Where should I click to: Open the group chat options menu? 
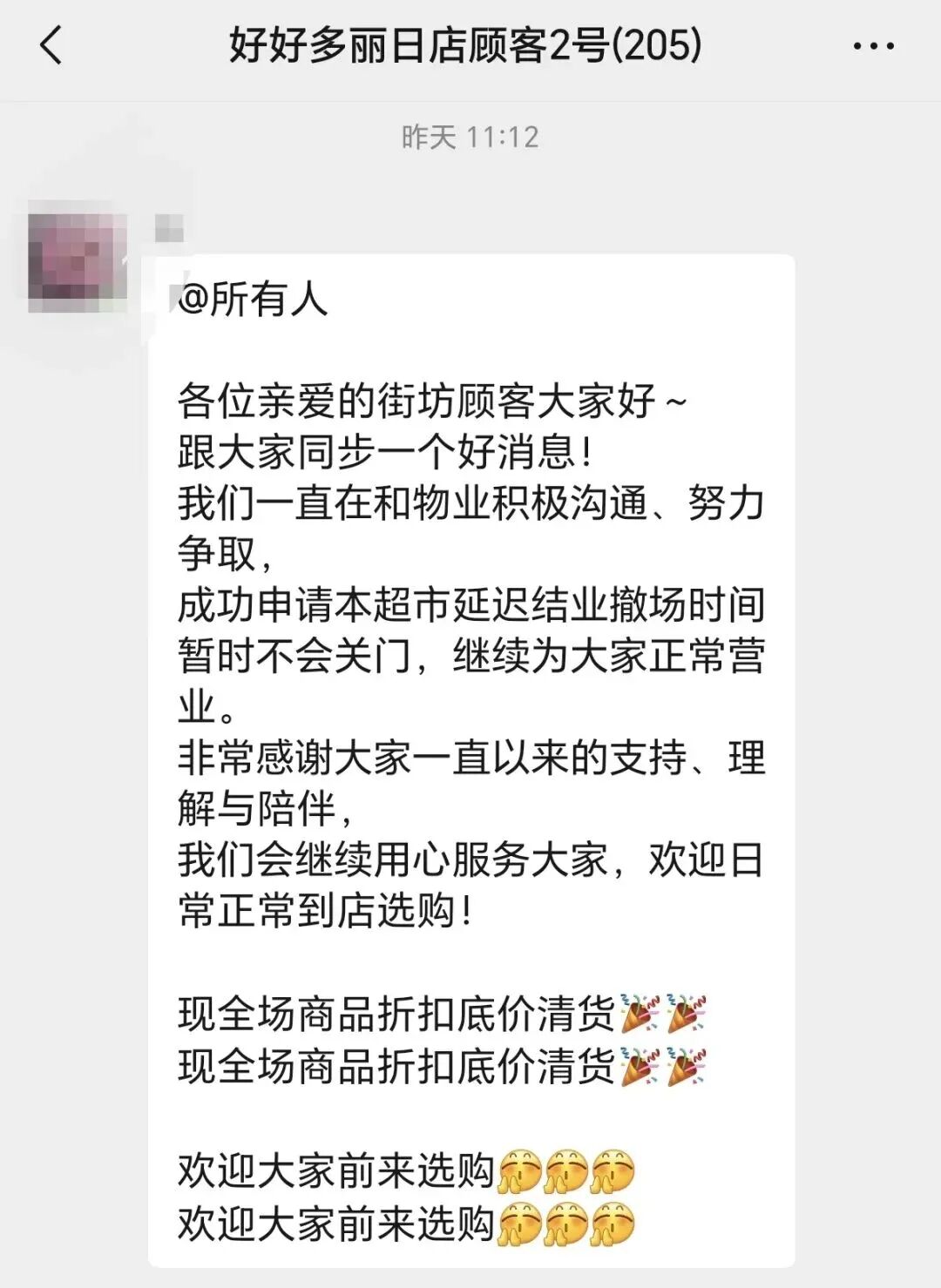click(873, 46)
